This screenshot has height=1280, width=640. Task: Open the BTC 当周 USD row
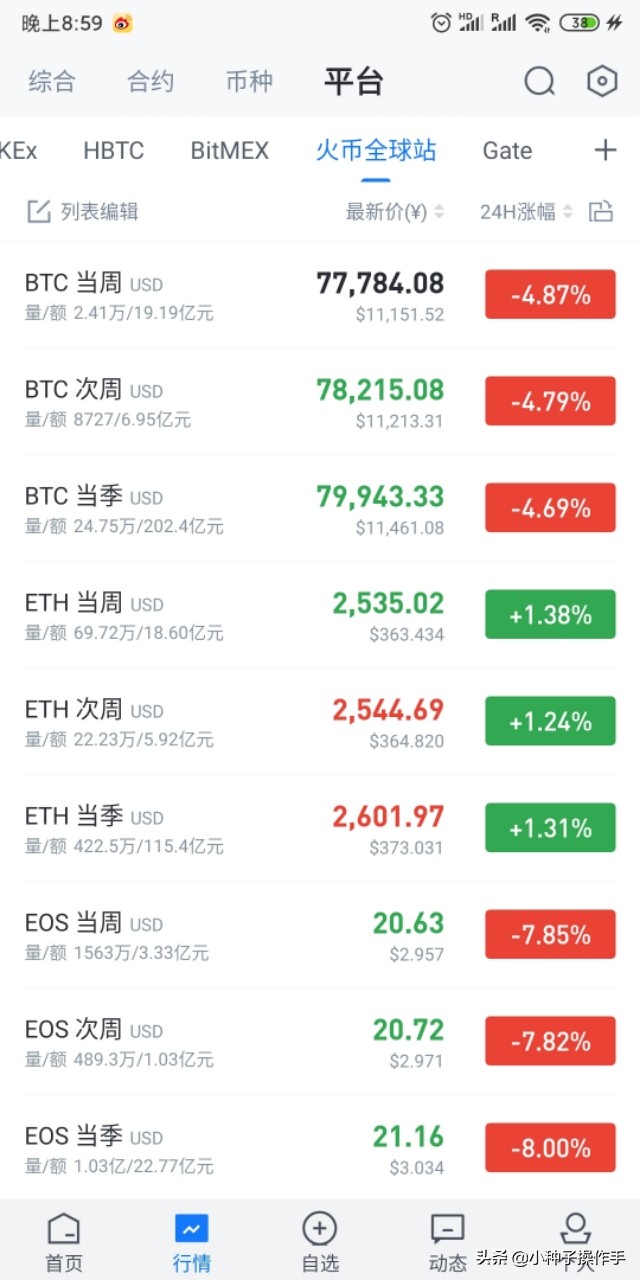click(x=320, y=295)
